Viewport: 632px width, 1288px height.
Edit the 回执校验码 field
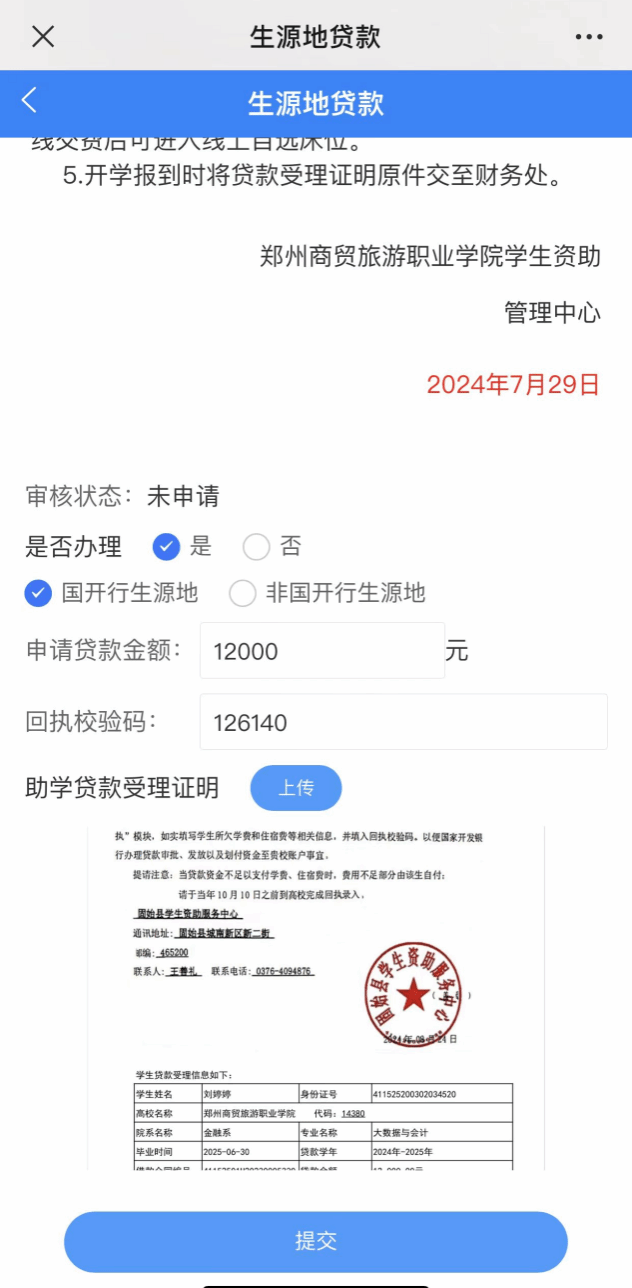click(403, 722)
